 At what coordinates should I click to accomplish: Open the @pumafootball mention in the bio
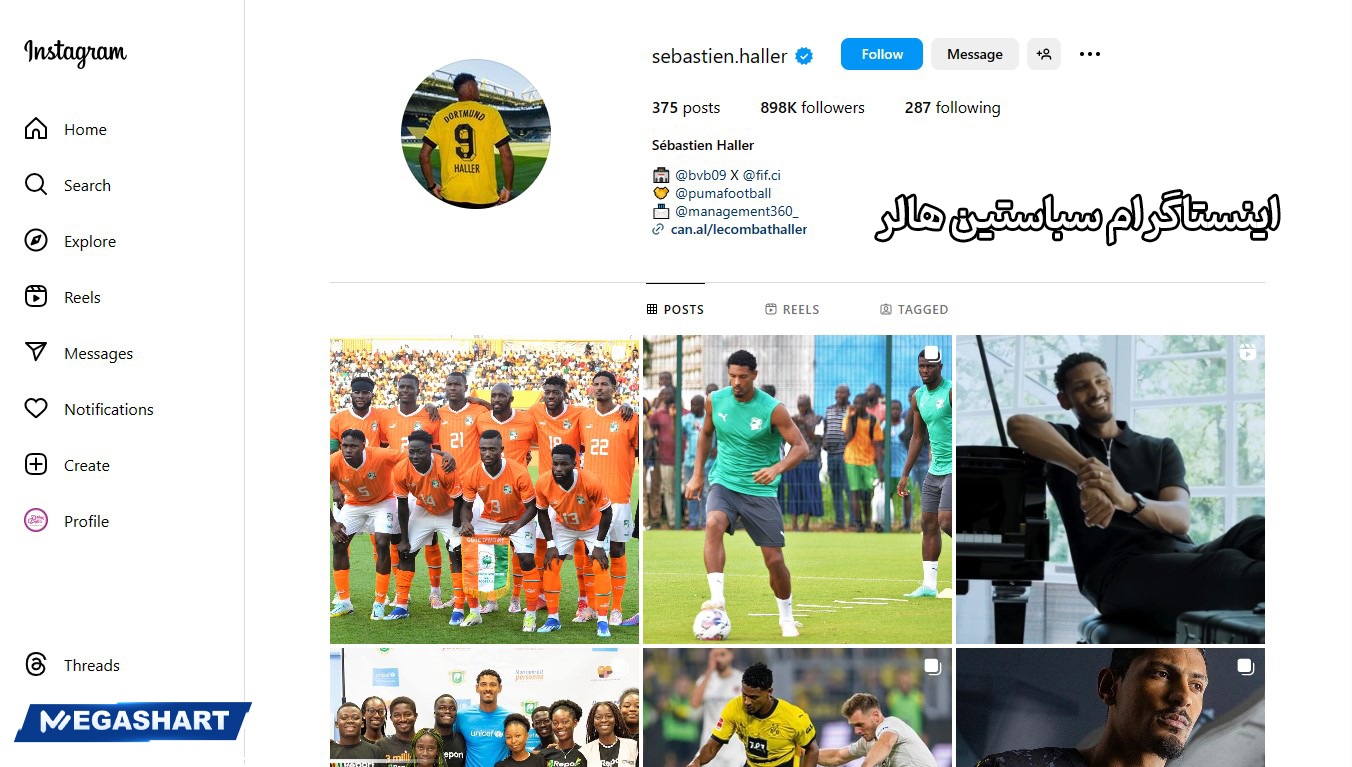(723, 193)
